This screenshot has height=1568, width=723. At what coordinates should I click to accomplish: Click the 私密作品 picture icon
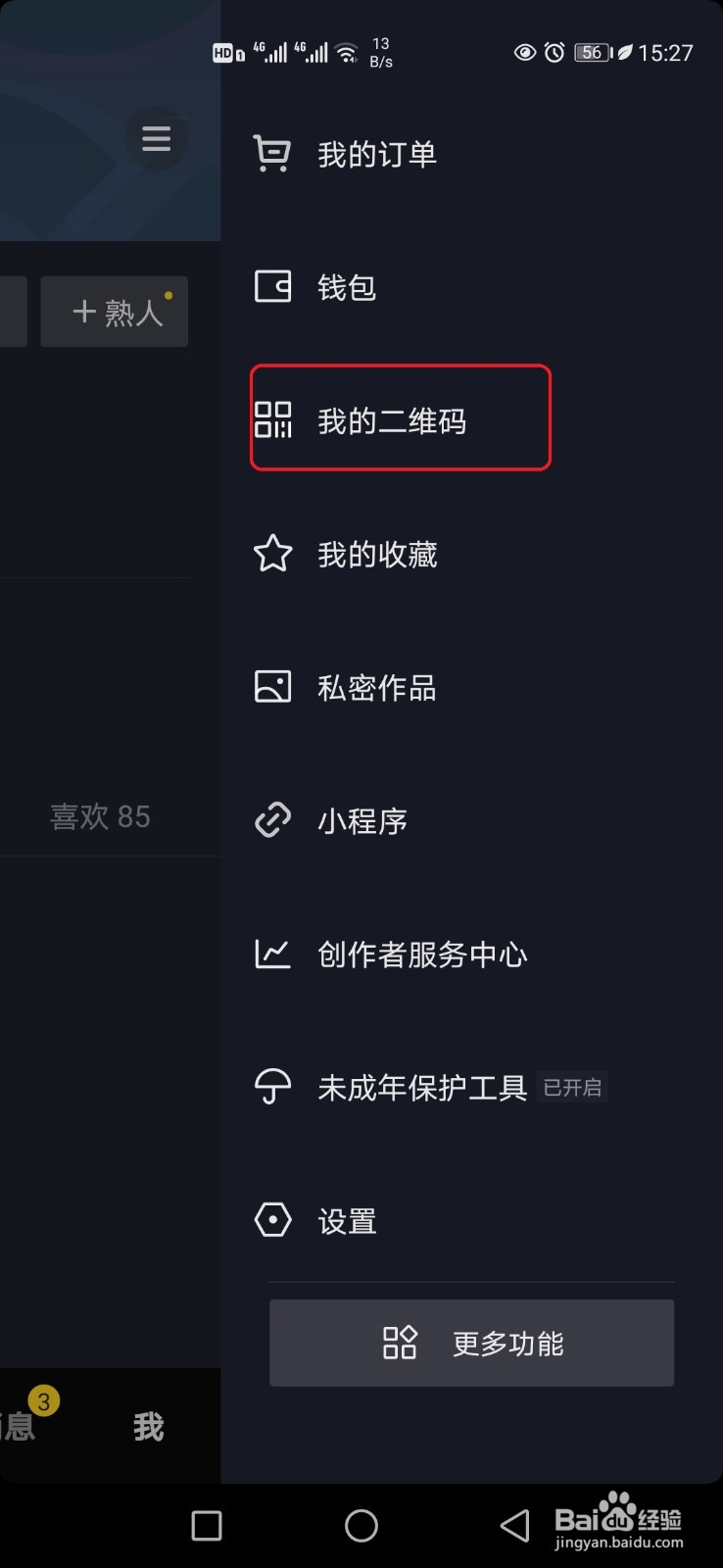pyautogui.click(x=272, y=686)
